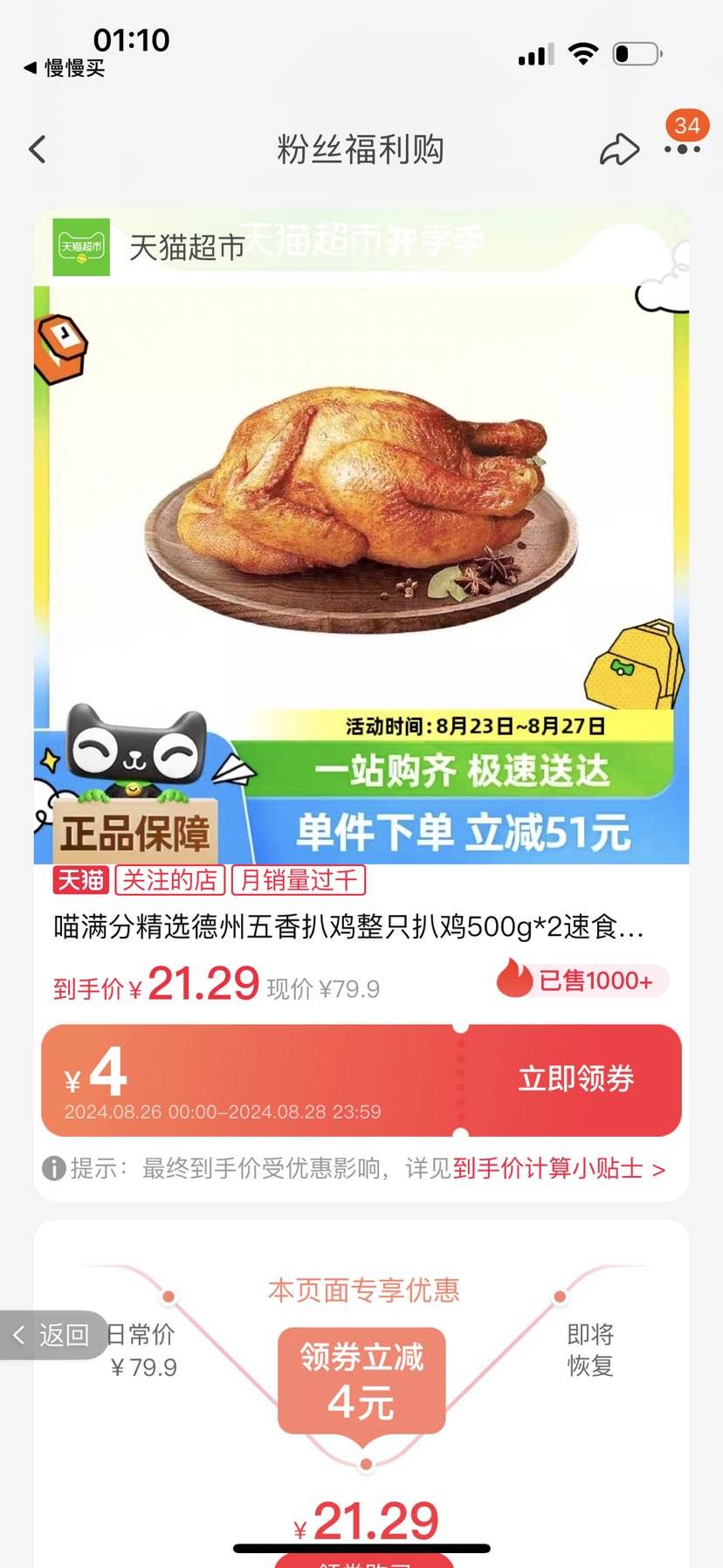The image size is (723, 1568).
Task: Tap the 粉丝福利购 page title
Action: coord(361,149)
